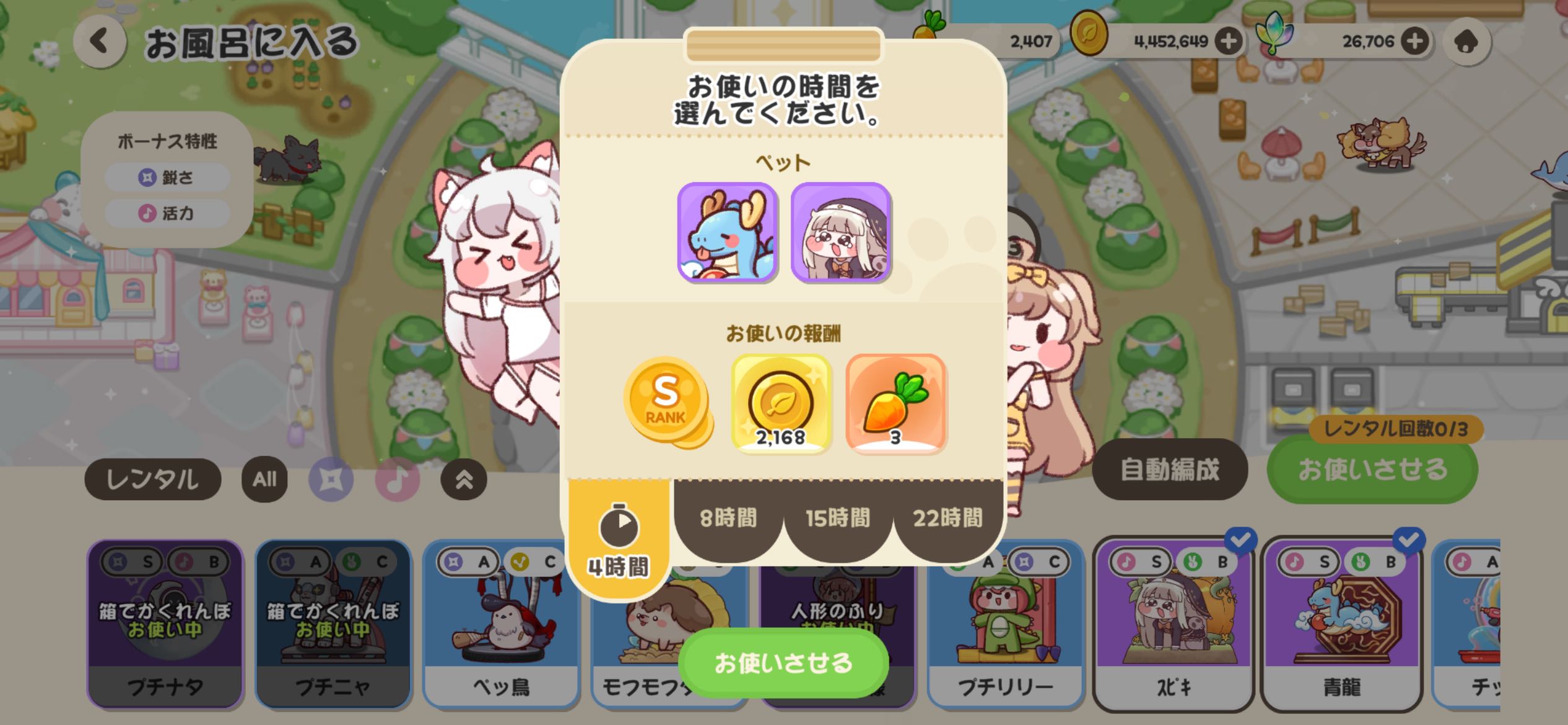Viewport: 1568px width, 725px height.
Task: Tap the 自動編成 auto-formation button
Action: tap(1169, 470)
